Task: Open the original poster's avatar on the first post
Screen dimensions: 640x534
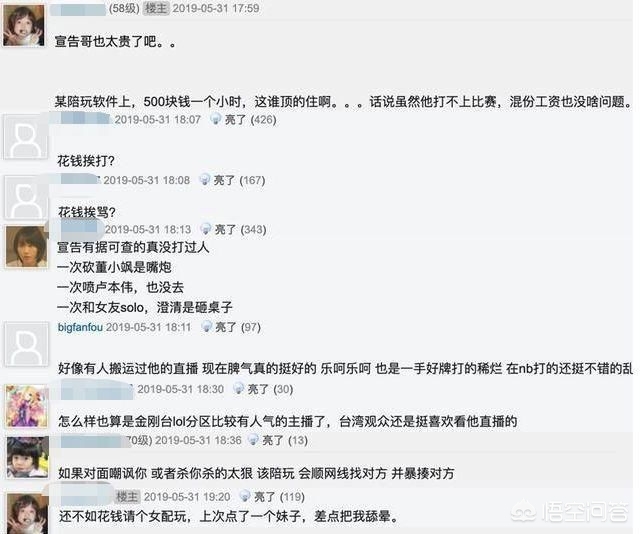Action: click(24, 25)
